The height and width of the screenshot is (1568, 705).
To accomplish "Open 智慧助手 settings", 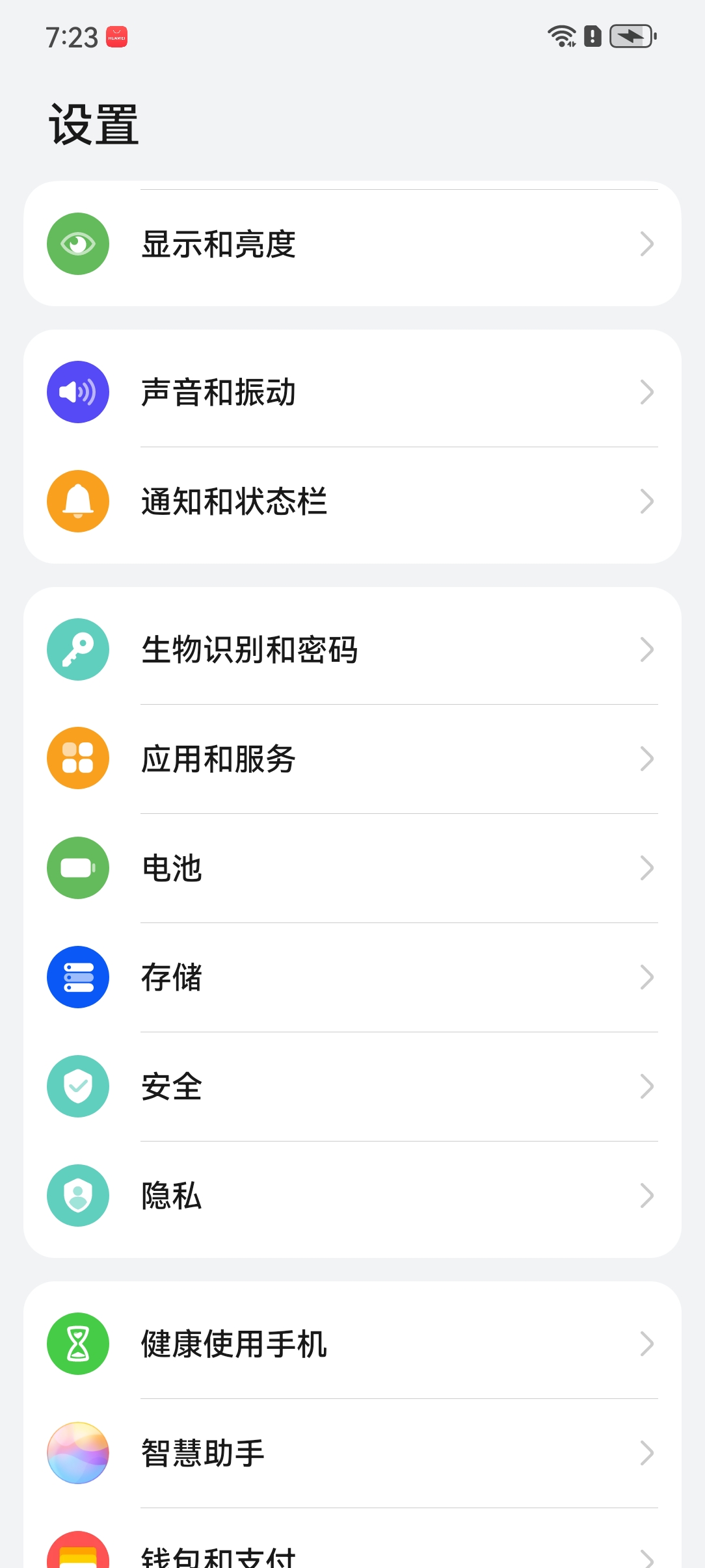I will [351, 1454].
